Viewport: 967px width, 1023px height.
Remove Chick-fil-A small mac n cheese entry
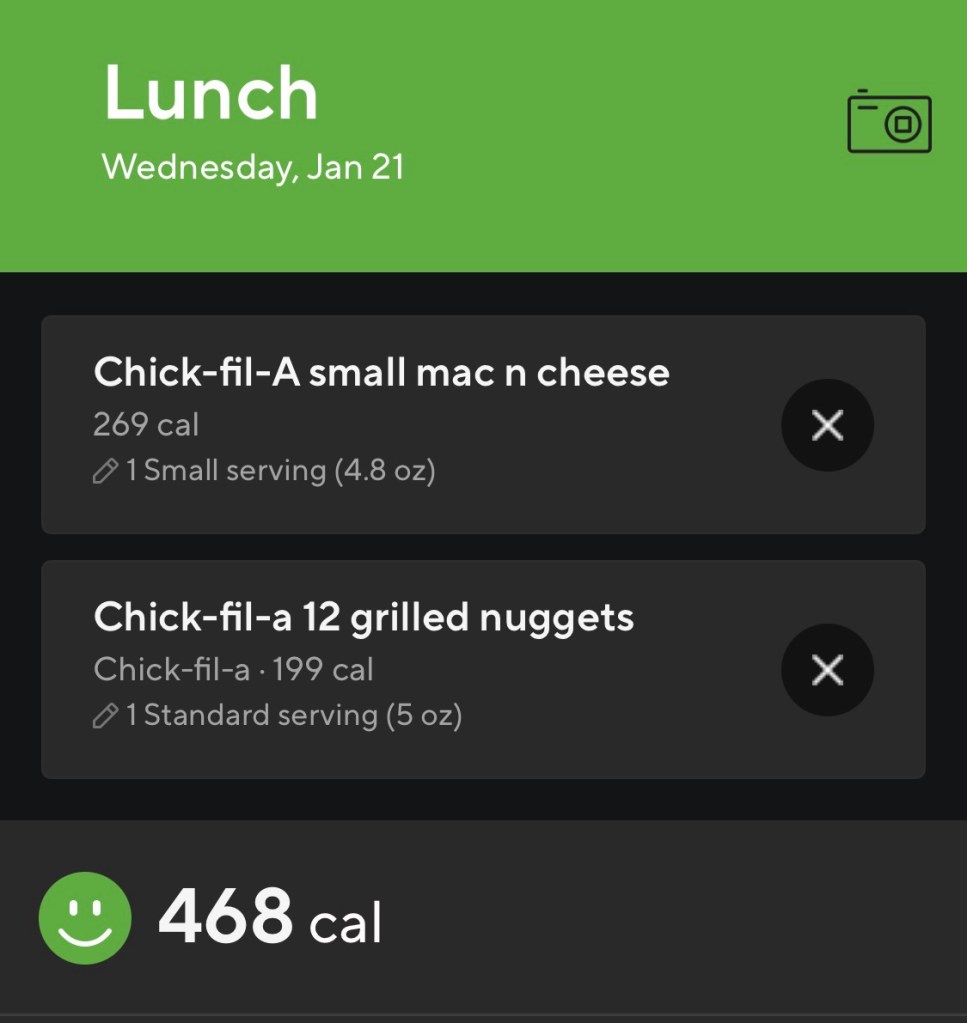pyautogui.click(x=827, y=426)
